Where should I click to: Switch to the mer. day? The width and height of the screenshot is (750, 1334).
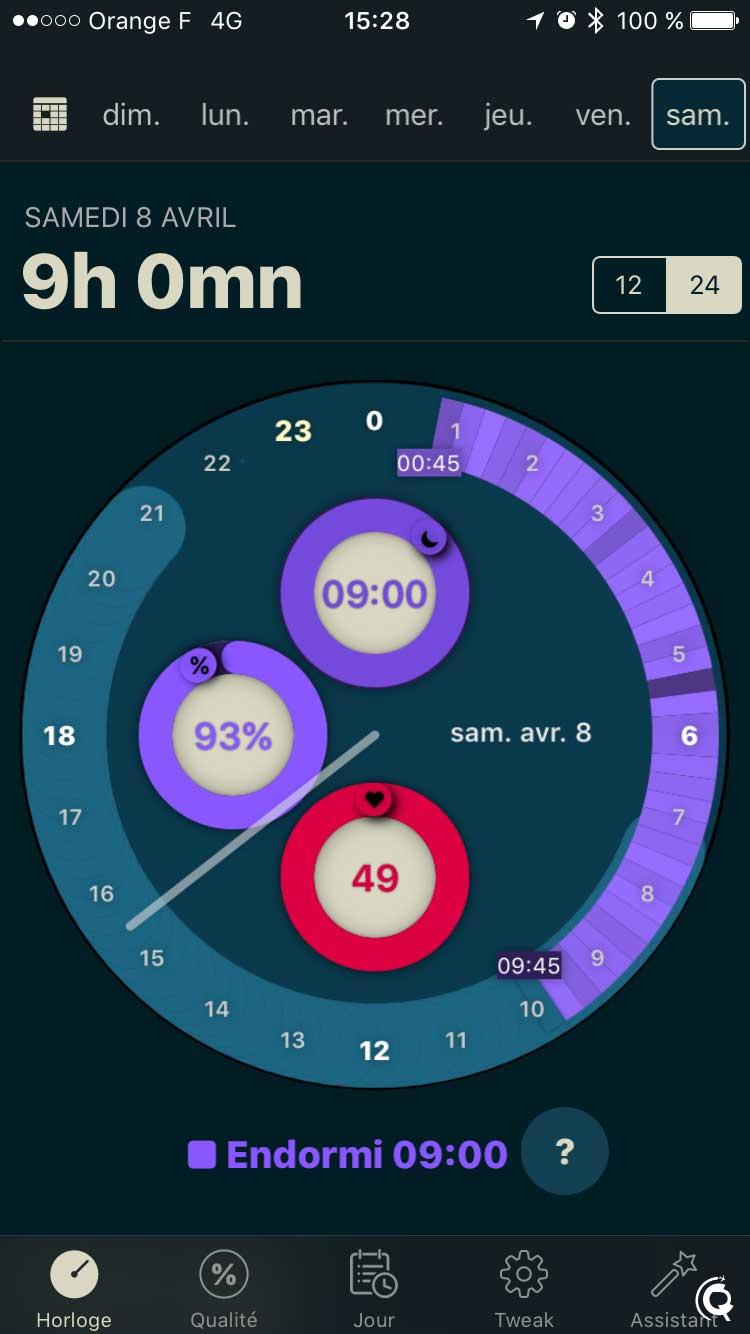(414, 115)
